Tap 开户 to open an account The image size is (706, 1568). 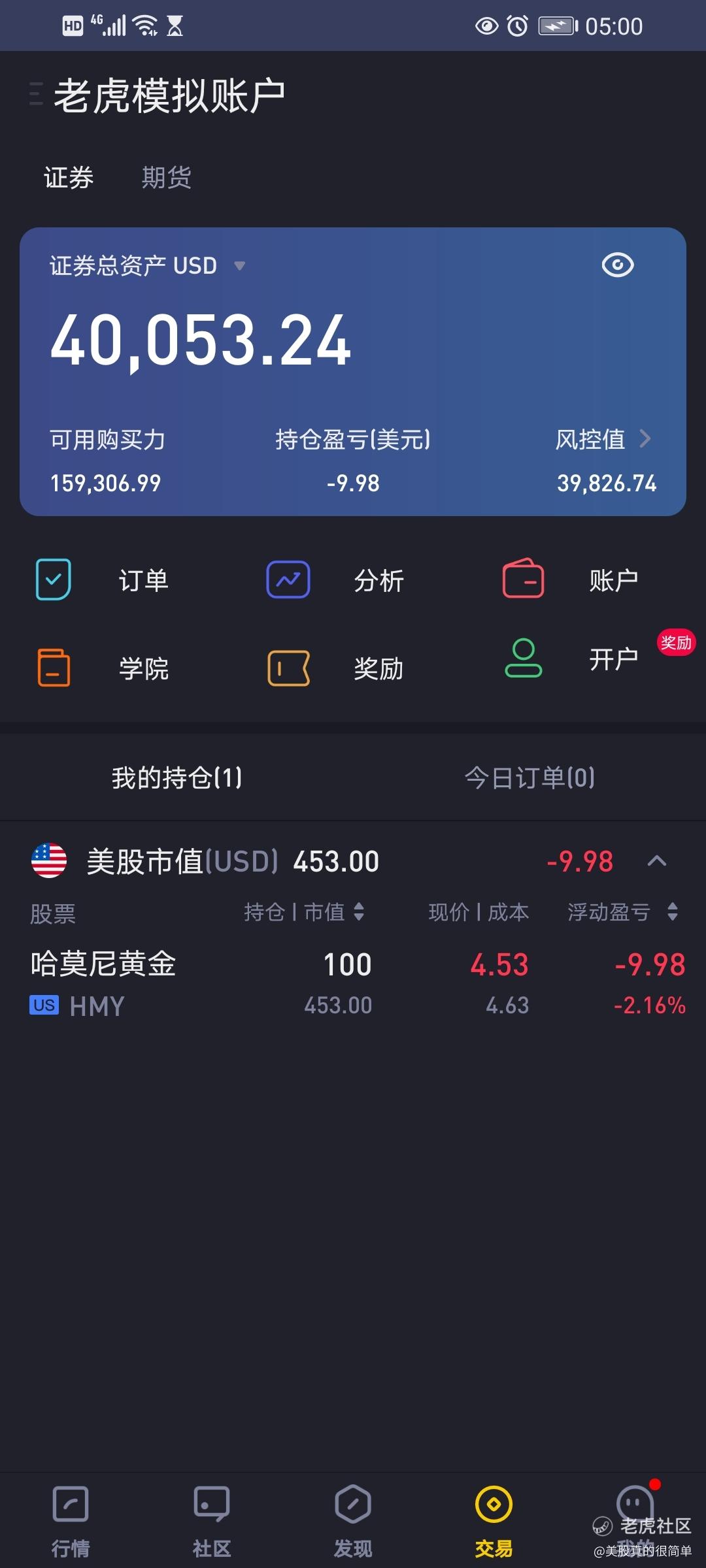click(570, 659)
